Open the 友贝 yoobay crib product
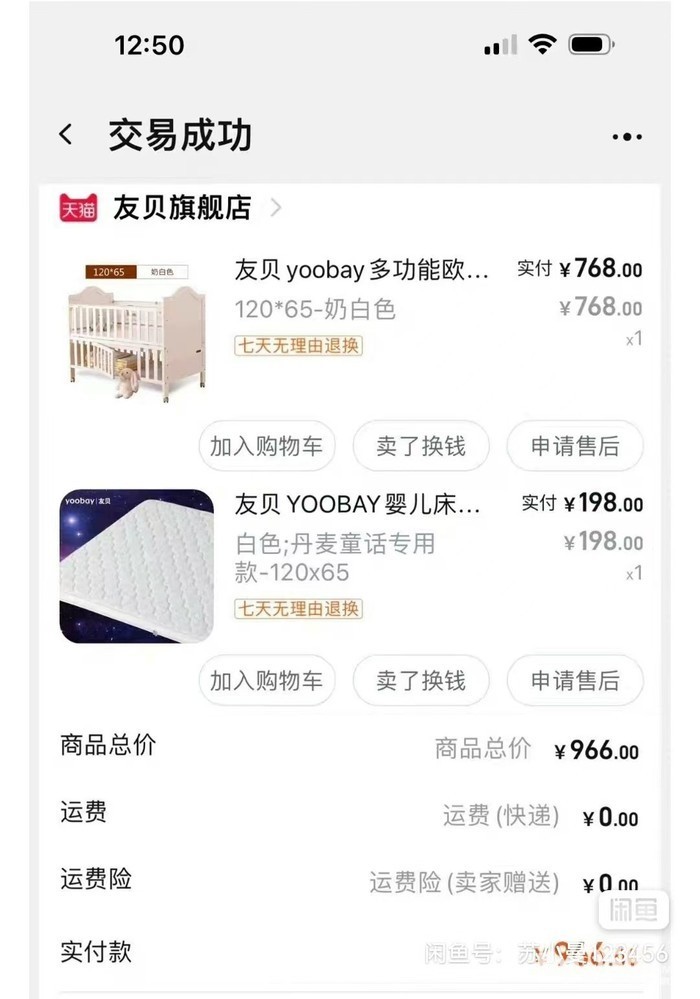Image resolution: width=700 pixels, height=999 pixels. [362, 270]
